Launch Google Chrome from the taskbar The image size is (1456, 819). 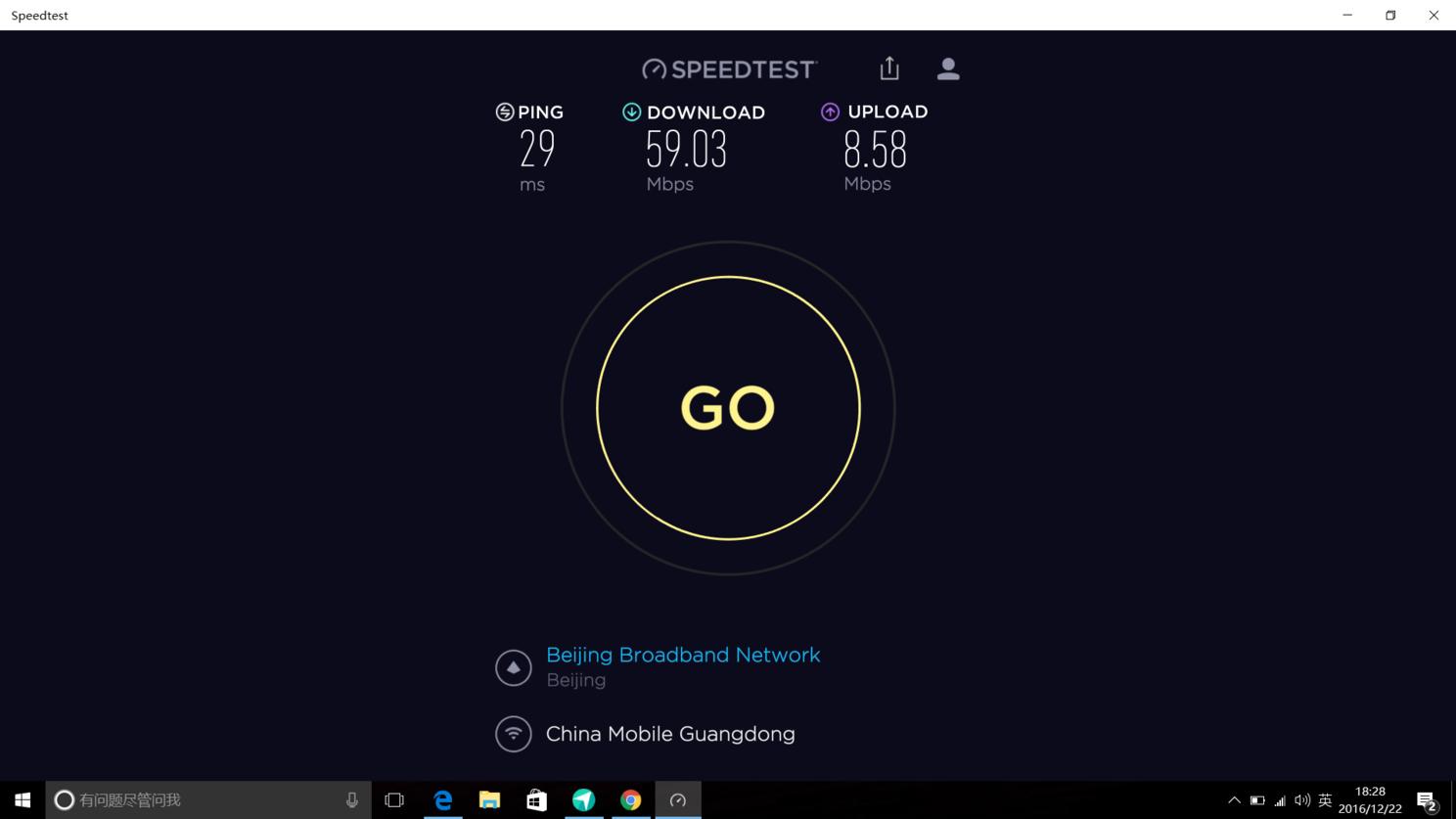[x=630, y=799]
